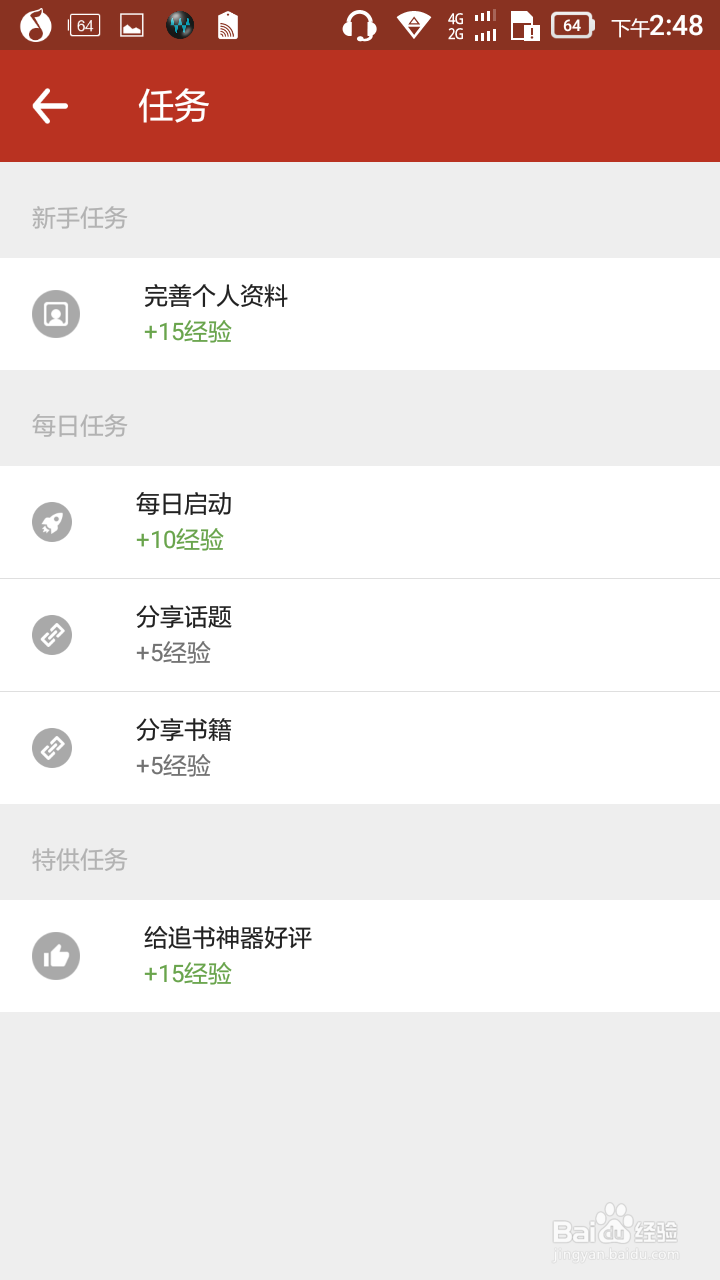Image resolution: width=720 pixels, height=1280 pixels.
Task: Open the 每日启动 daily task
Action: [x=360, y=521]
